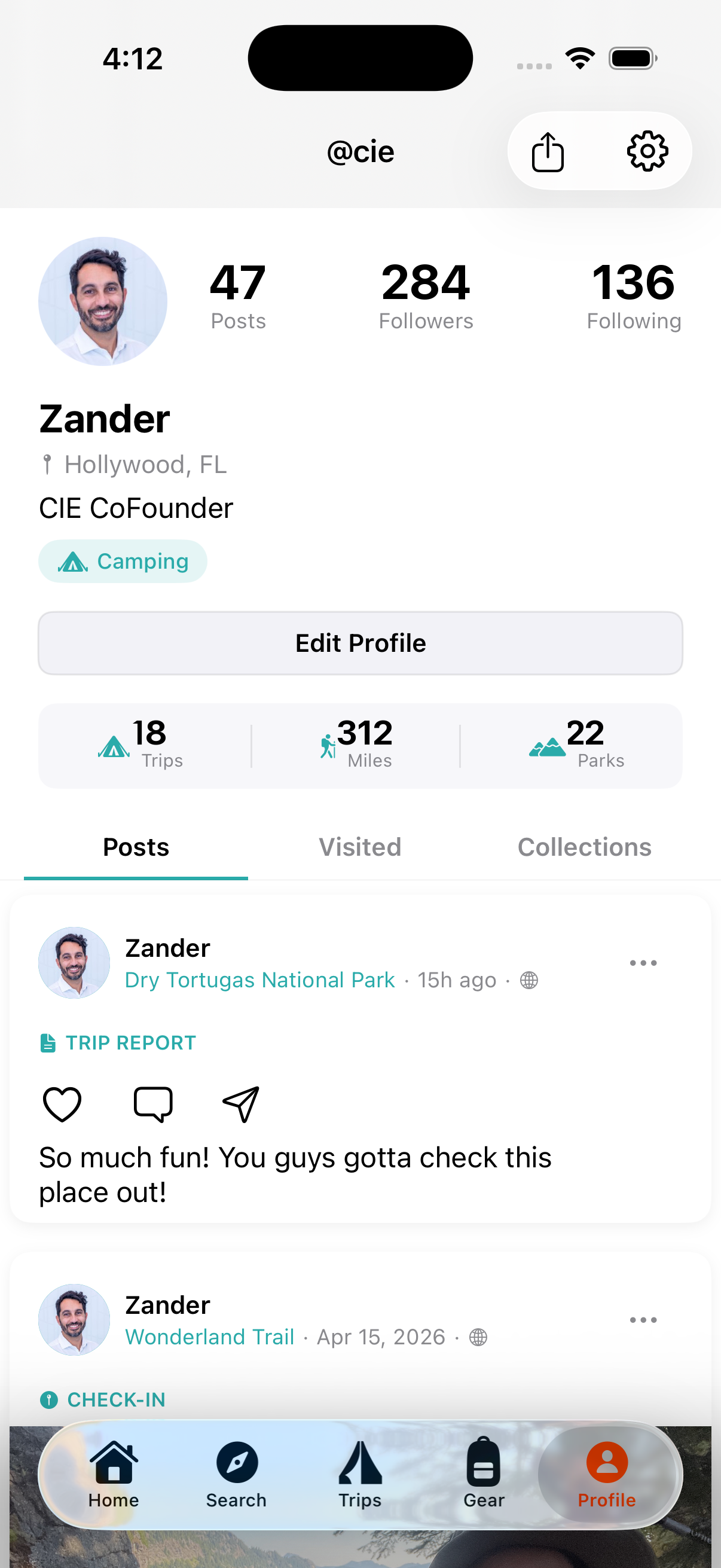Tap the Edit Profile button

tap(360, 643)
